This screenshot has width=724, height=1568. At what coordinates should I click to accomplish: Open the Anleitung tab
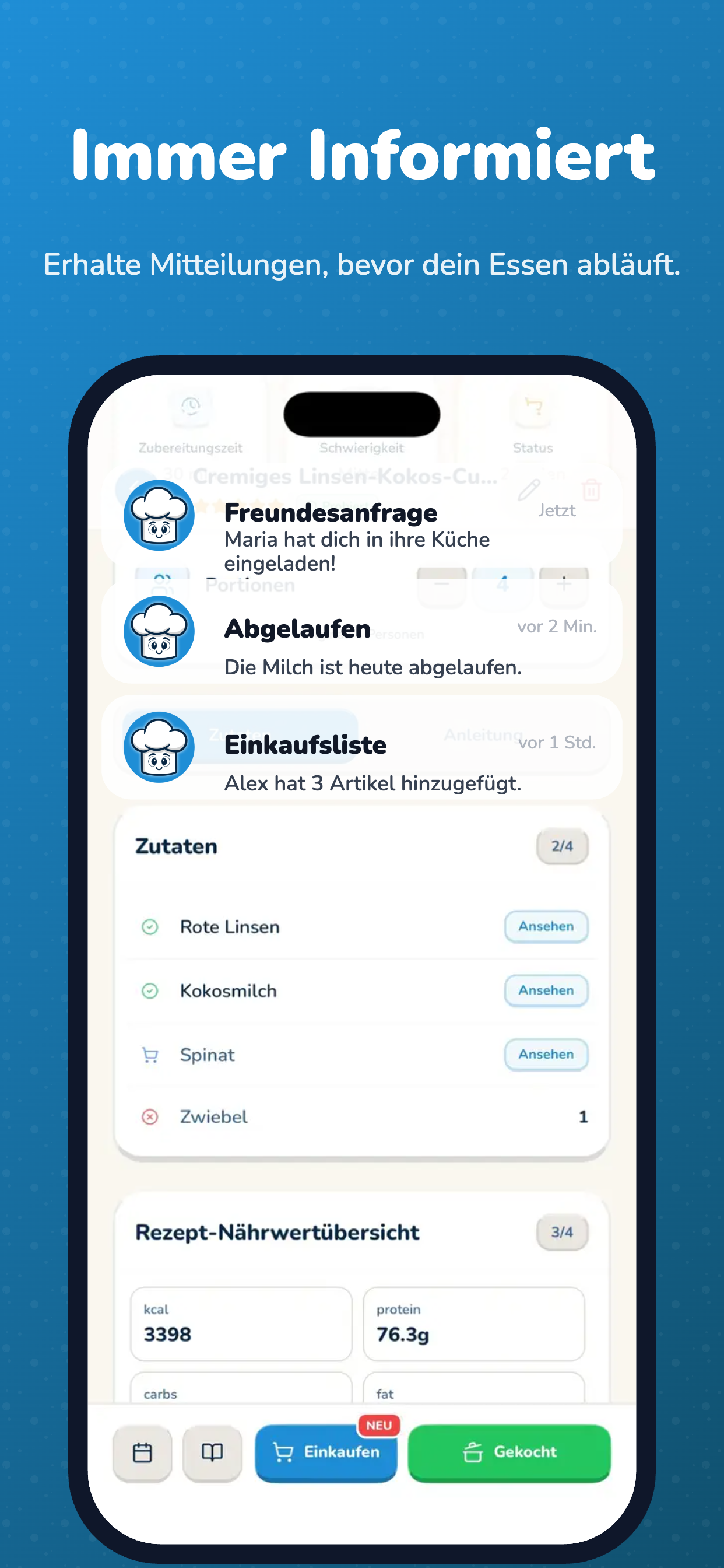[483, 734]
